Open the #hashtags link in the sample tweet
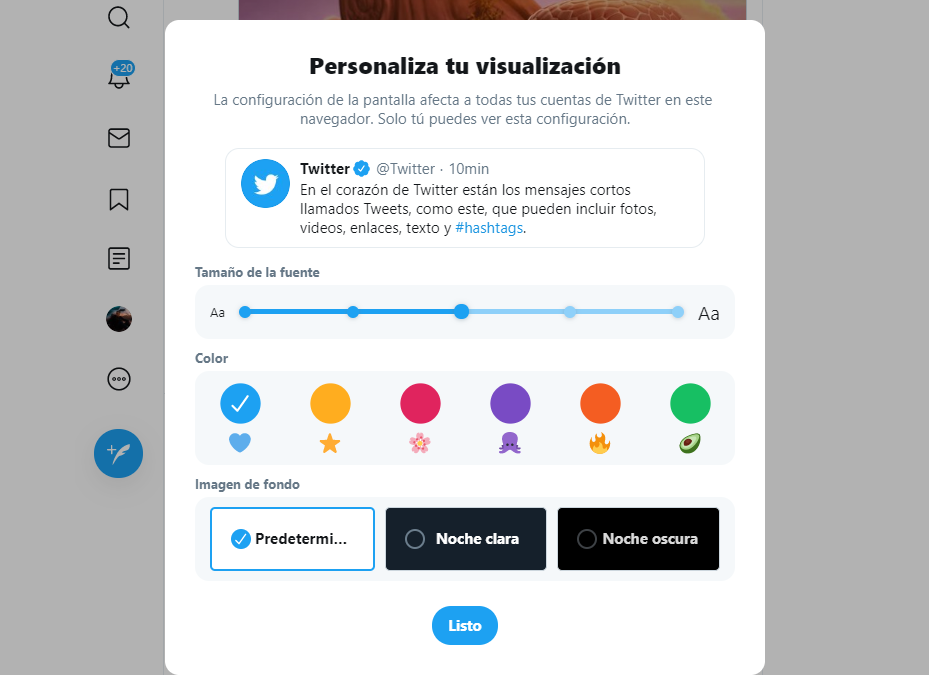Image resolution: width=929 pixels, height=675 pixels. coord(489,228)
